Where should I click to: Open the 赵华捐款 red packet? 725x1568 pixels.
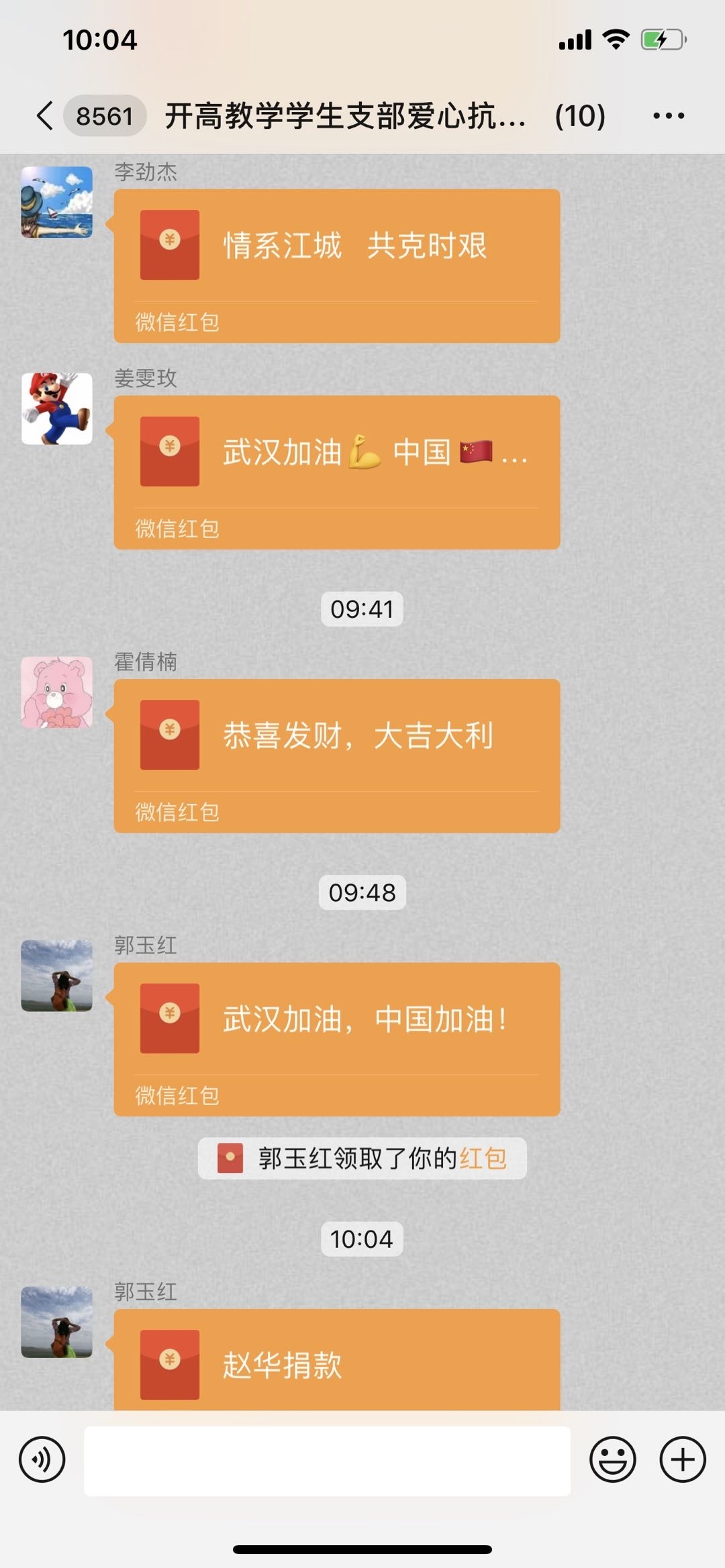[x=336, y=1362]
